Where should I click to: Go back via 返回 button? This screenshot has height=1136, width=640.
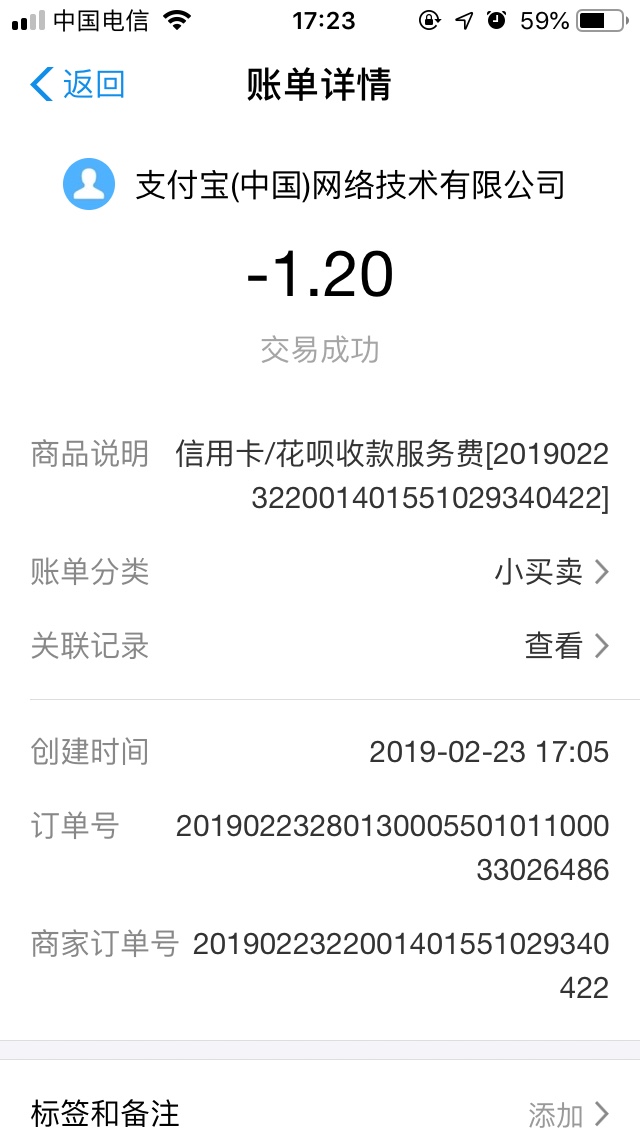pyautogui.click(x=78, y=84)
